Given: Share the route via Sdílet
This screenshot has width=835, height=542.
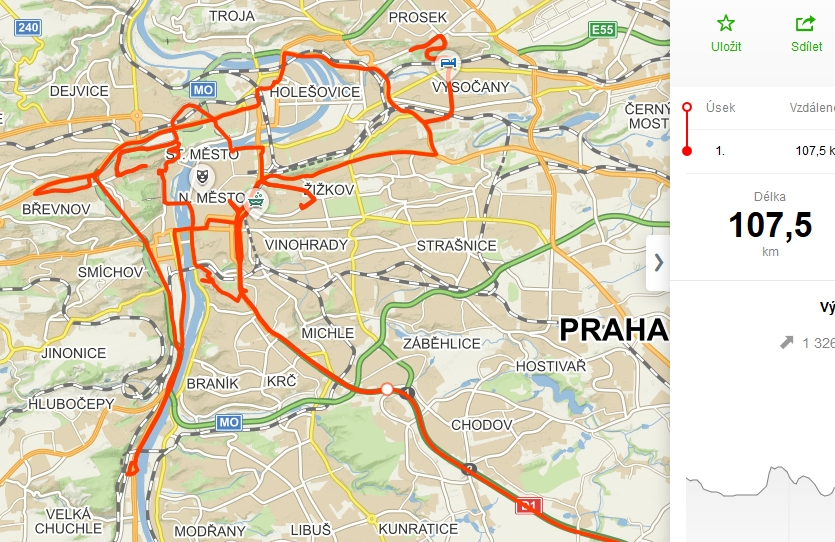Looking at the screenshot, I should tap(806, 33).
